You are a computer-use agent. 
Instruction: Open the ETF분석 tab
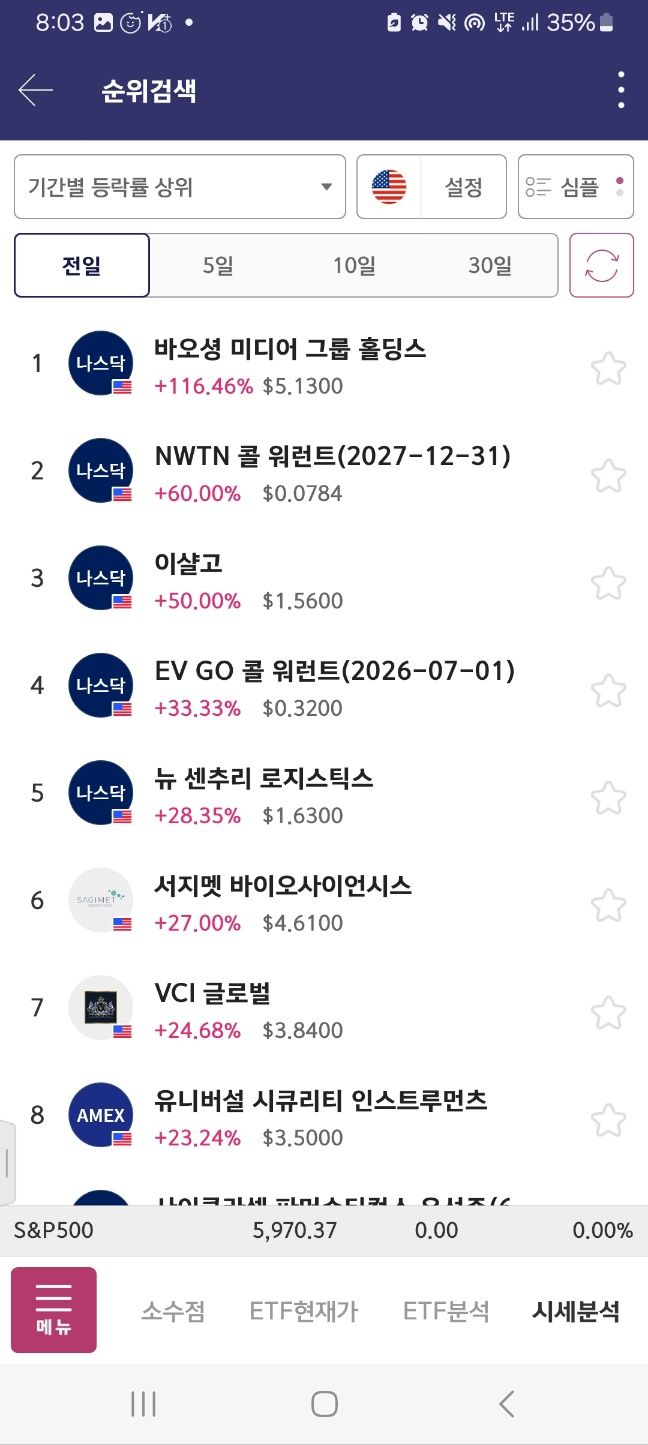[x=446, y=1311]
